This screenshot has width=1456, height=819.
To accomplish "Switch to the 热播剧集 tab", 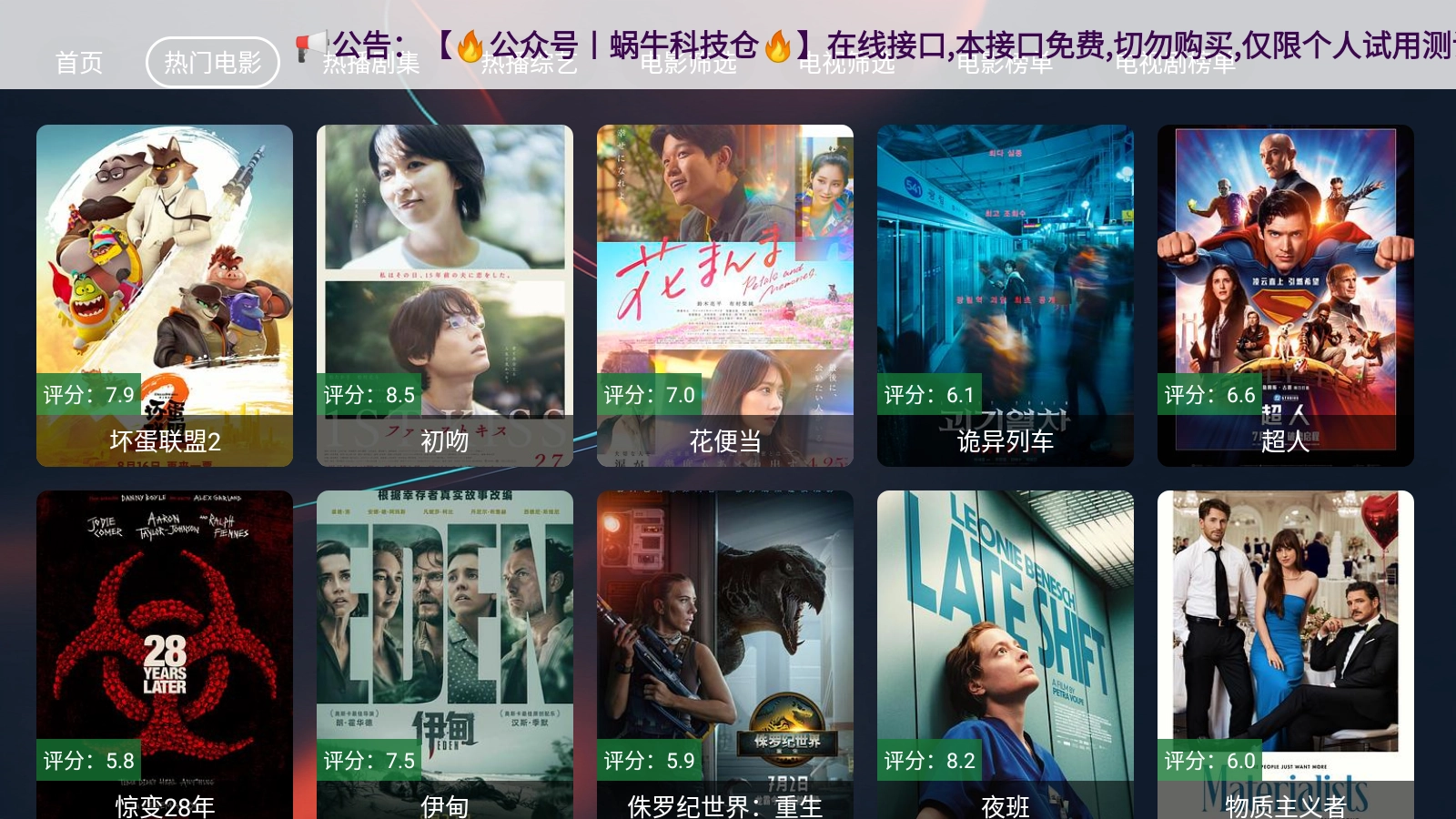I will 371,65.
